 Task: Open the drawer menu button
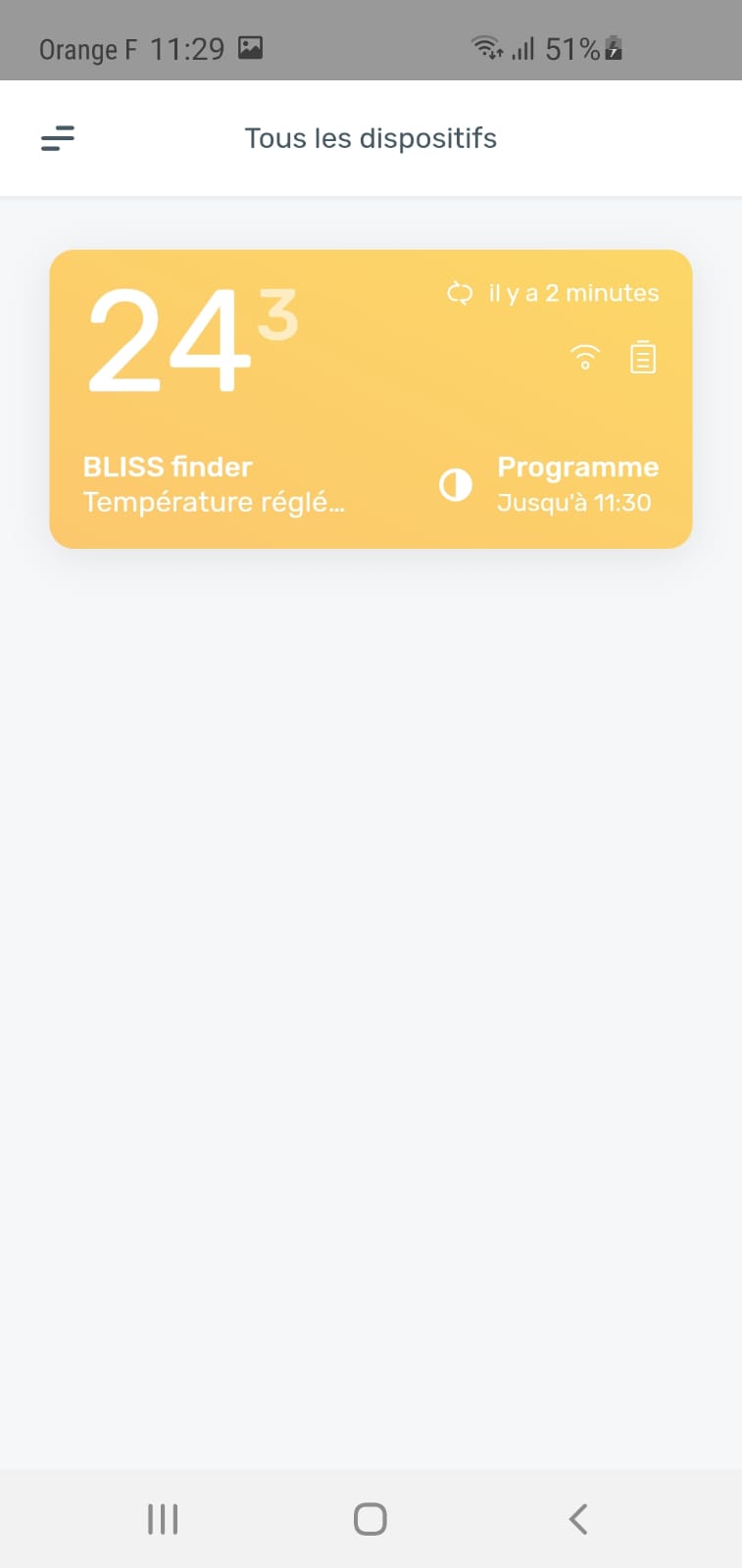tap(58, 138)
